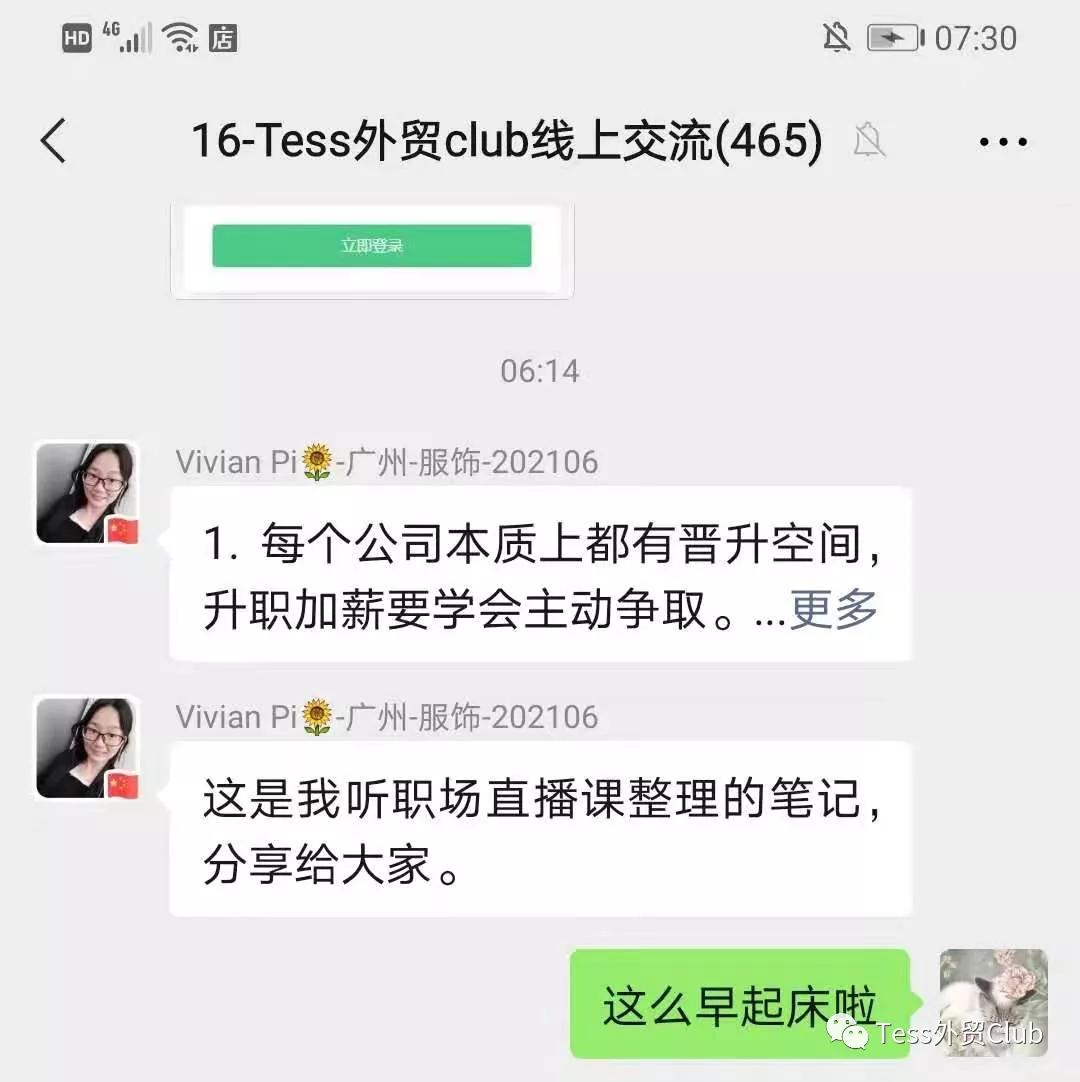Tap your own avatar beside the green bubble
Image resolution: width=1080 pixels, height=1082 pixels.
994,1004
